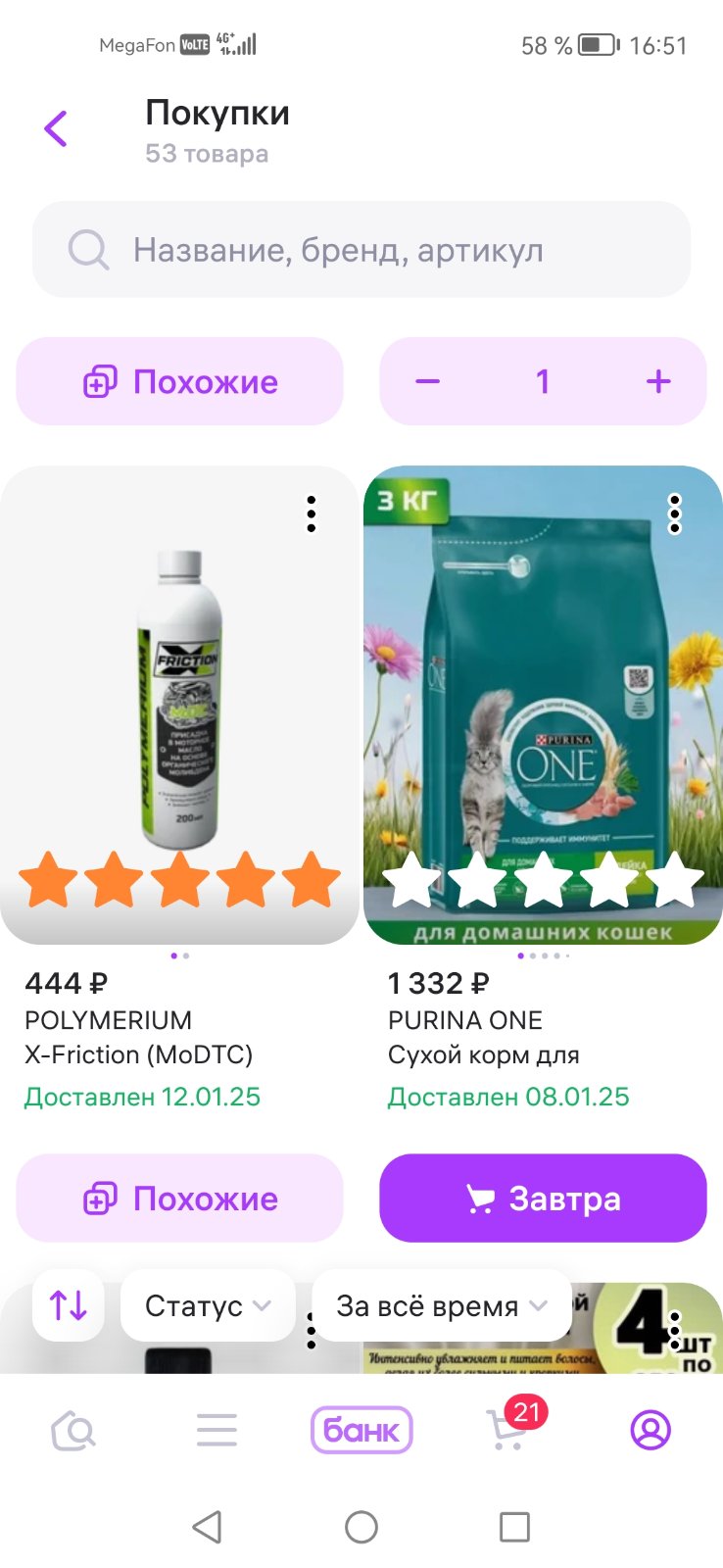Find similar items to POLYMERIUM X-Friction

click(x=180, y=1198)
